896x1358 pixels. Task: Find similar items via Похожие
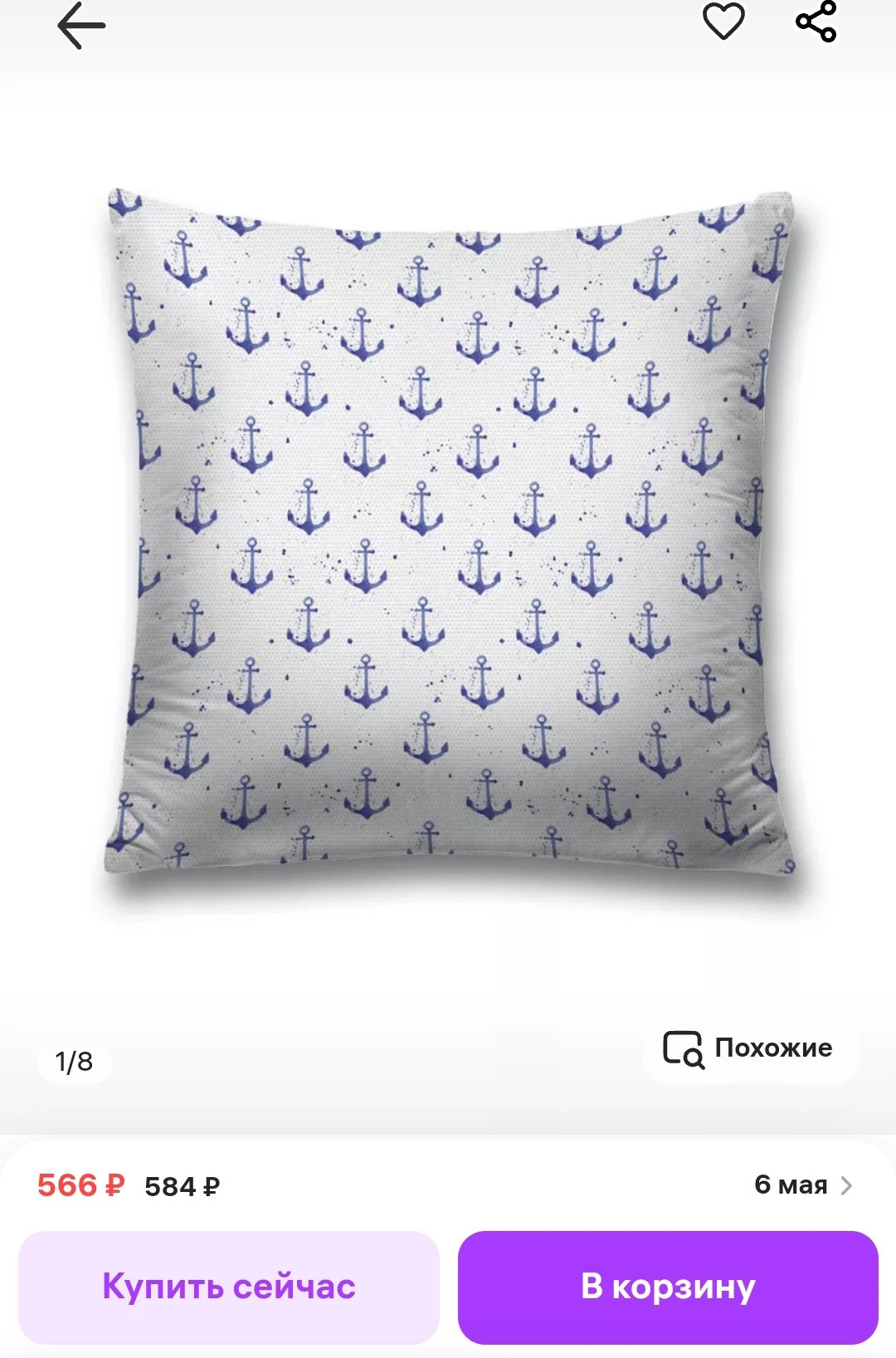pyautogui.click(x=749, y=1048)
